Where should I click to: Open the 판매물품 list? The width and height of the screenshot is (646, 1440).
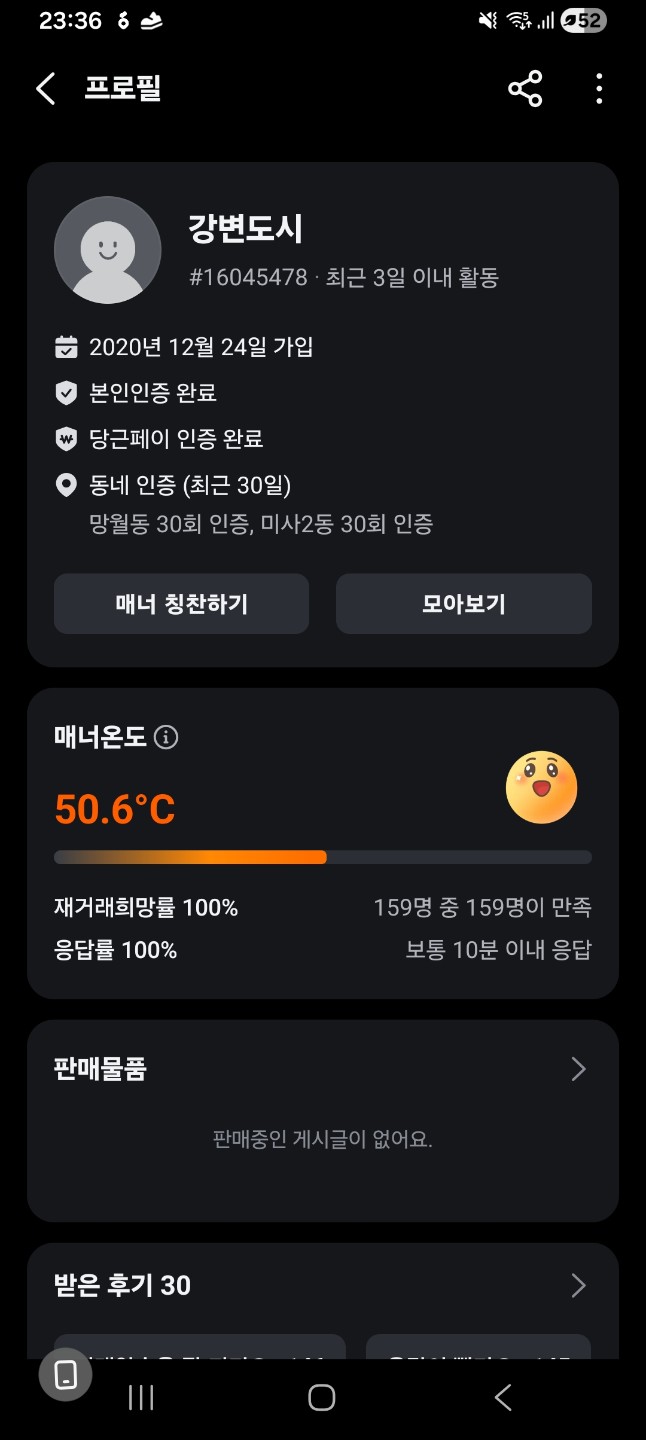tap(578, 1069)
